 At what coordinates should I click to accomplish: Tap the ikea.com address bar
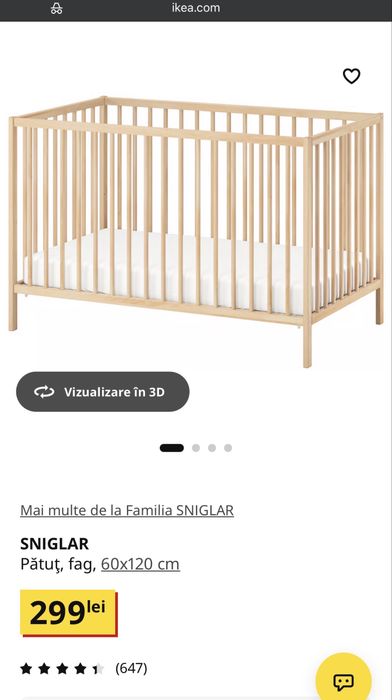coord(196,8)
